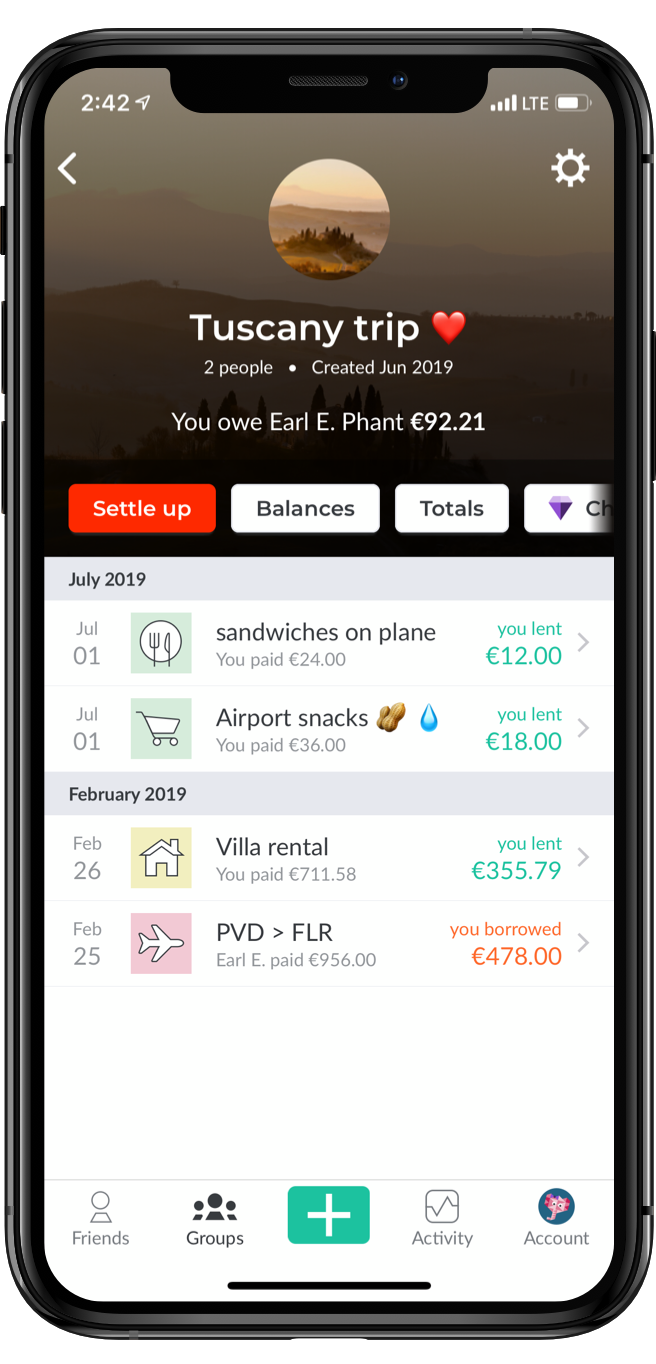Image resolution: width=656 pixels, height=1364 pixels.
Task: Show the group Totals
Action: (x=451, y=508)
